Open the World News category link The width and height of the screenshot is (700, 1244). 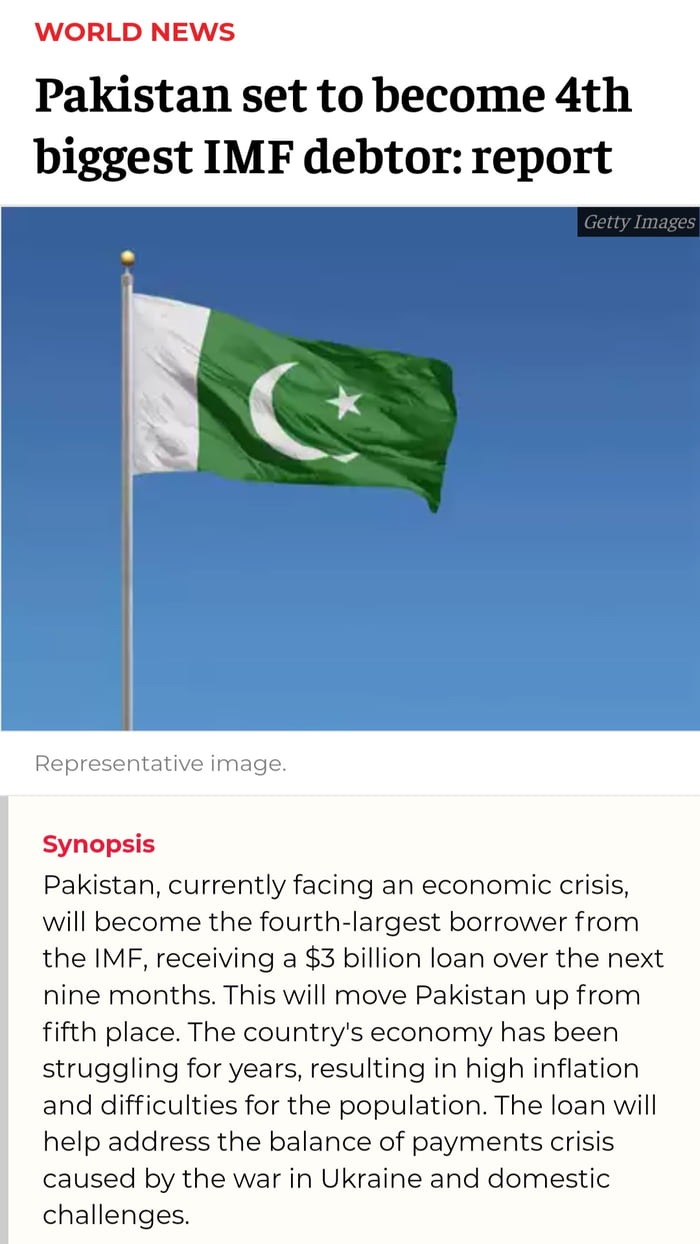coord(135,32)
